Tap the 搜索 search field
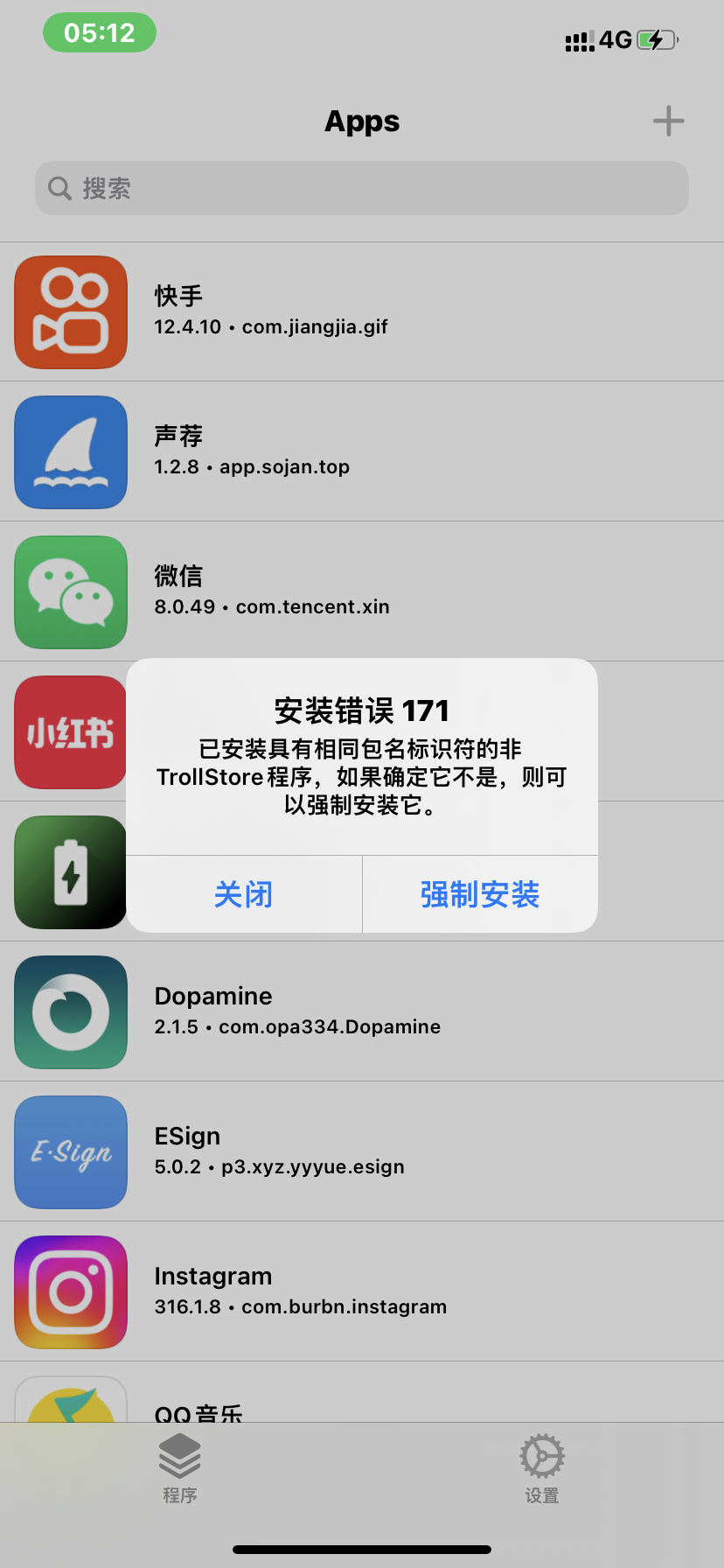This screenshot has height=1568, width=724. 361,187
